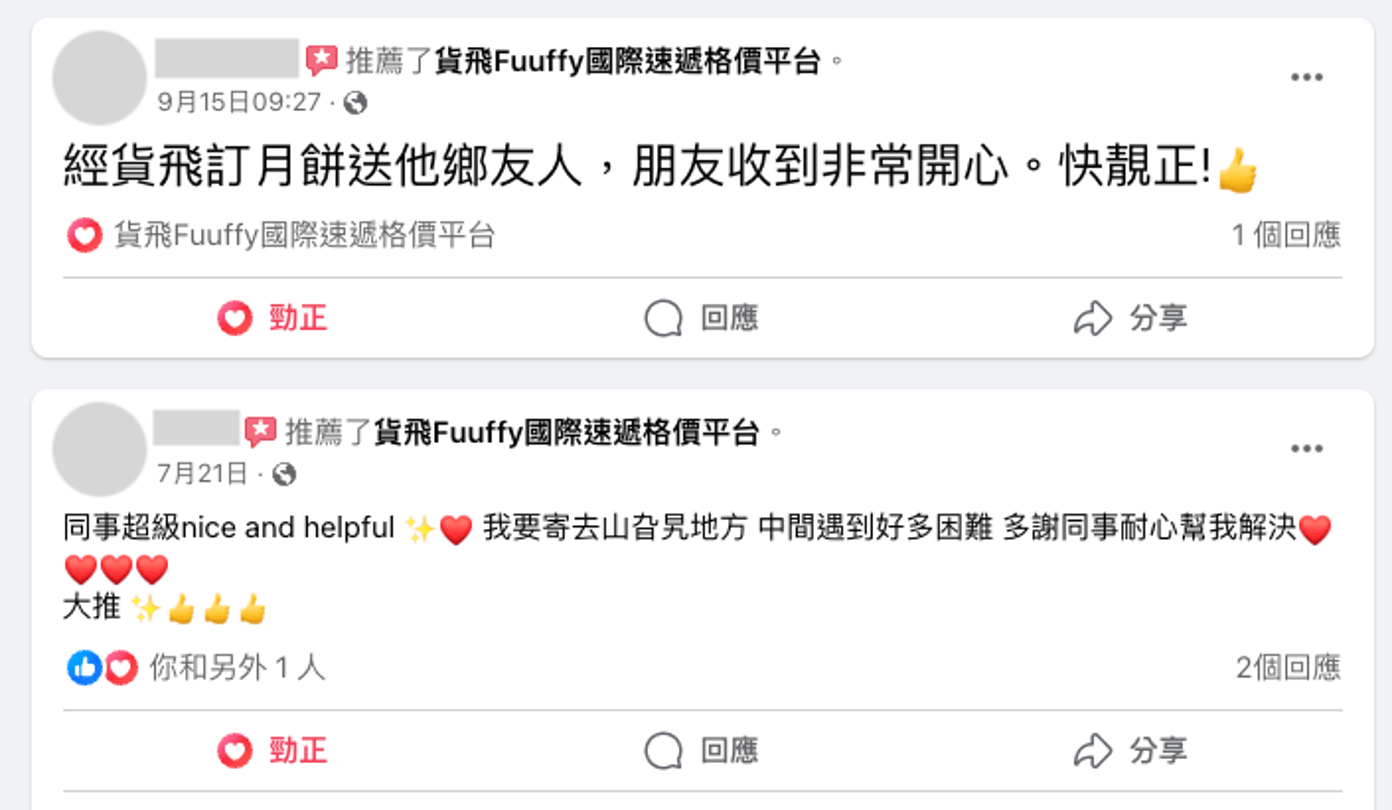This screenshot has width=1392, height=810.
Task: Open overflow menu on the July 21 post
Action: 1306,449
